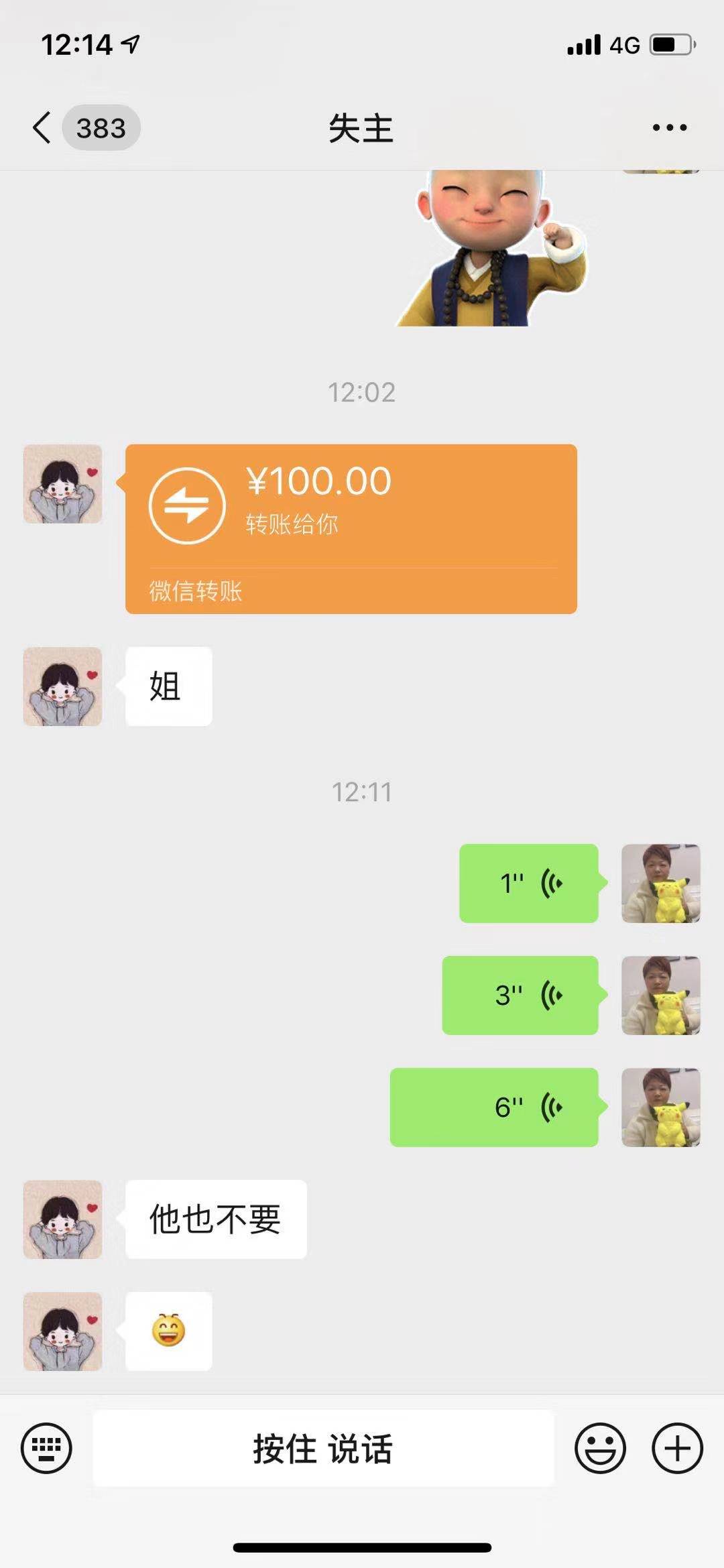Viewport: 724px width, 1568px height.
Task: Open the three-dot chat info menu
Action: (669, 127)
